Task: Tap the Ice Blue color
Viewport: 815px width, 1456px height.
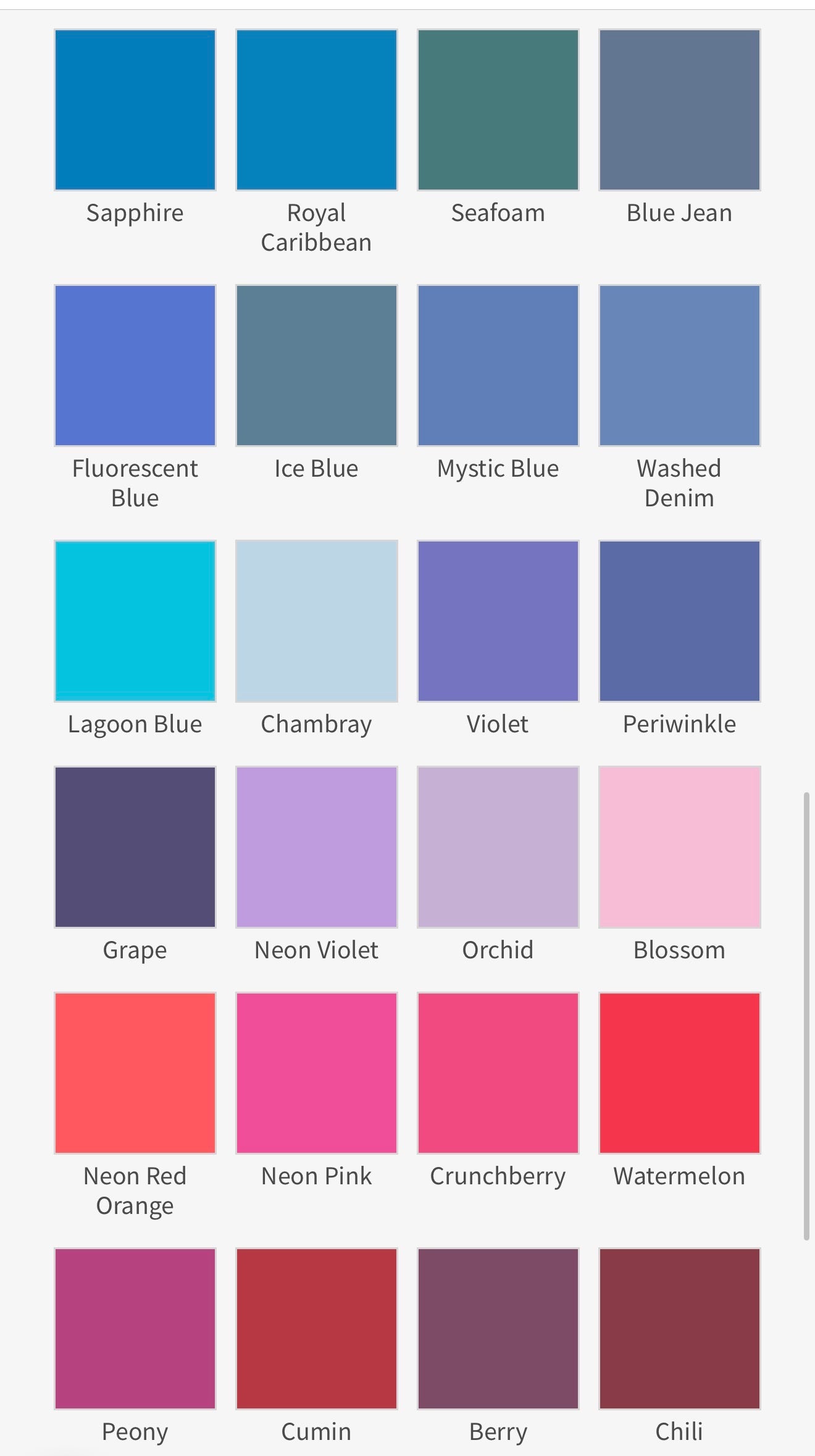Action: 317,366
